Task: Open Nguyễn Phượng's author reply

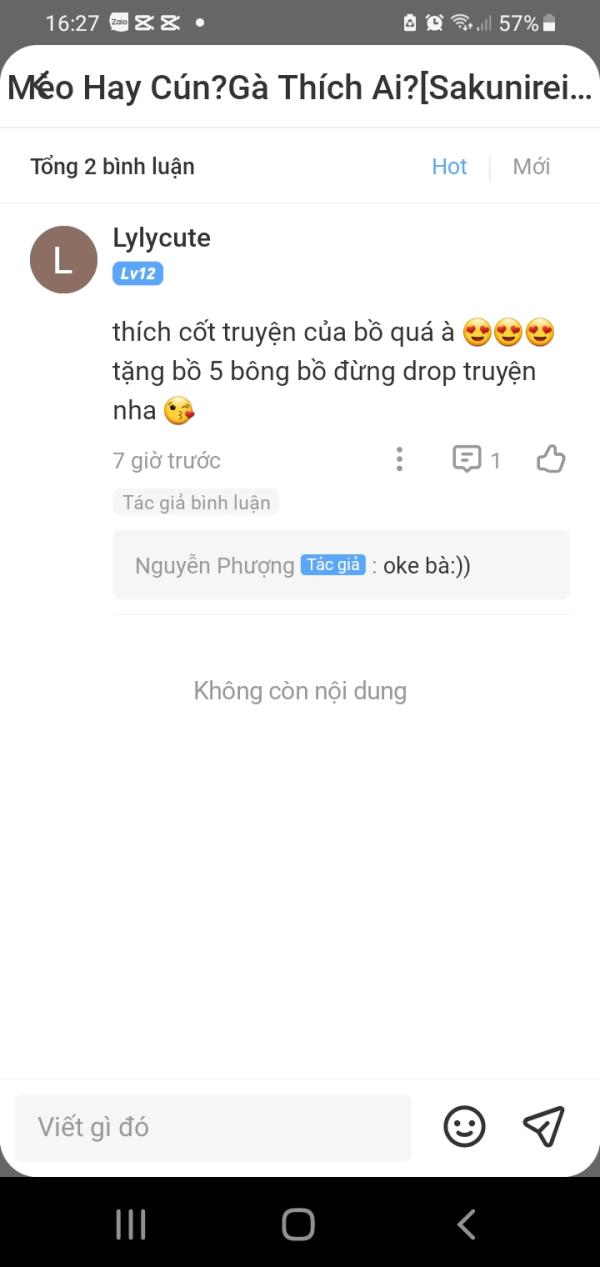Action: [340, 565]
